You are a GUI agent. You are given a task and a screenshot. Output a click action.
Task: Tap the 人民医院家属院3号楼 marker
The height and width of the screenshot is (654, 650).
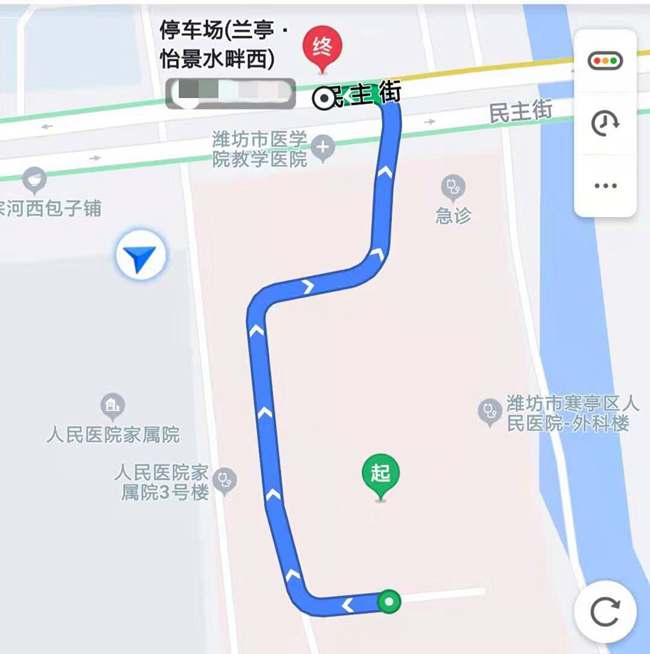(x=226, y=480)
